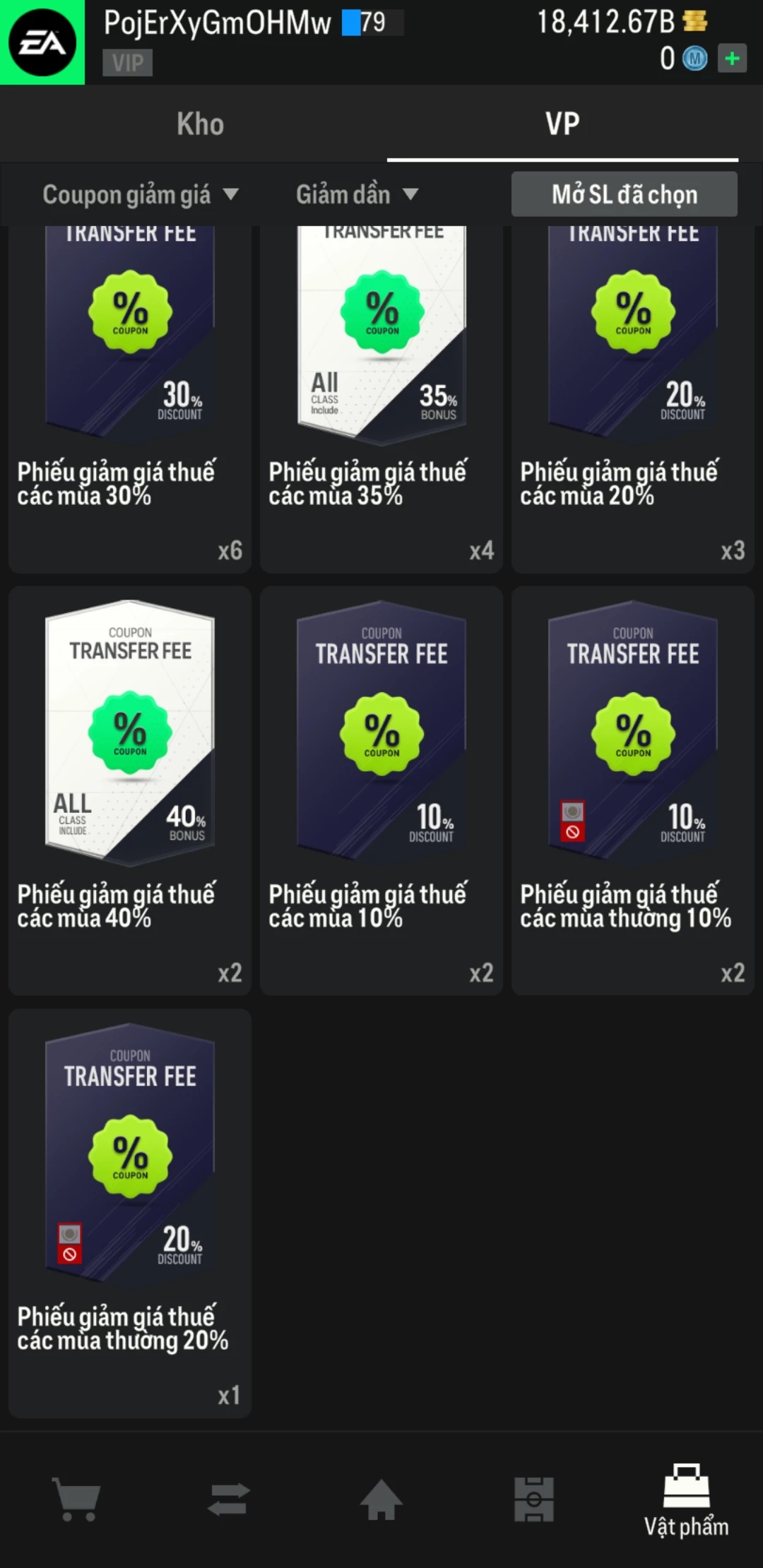Tap the EA logo menu button
763x1568 pixels.
pyautogui.click(x=42, y=42)
